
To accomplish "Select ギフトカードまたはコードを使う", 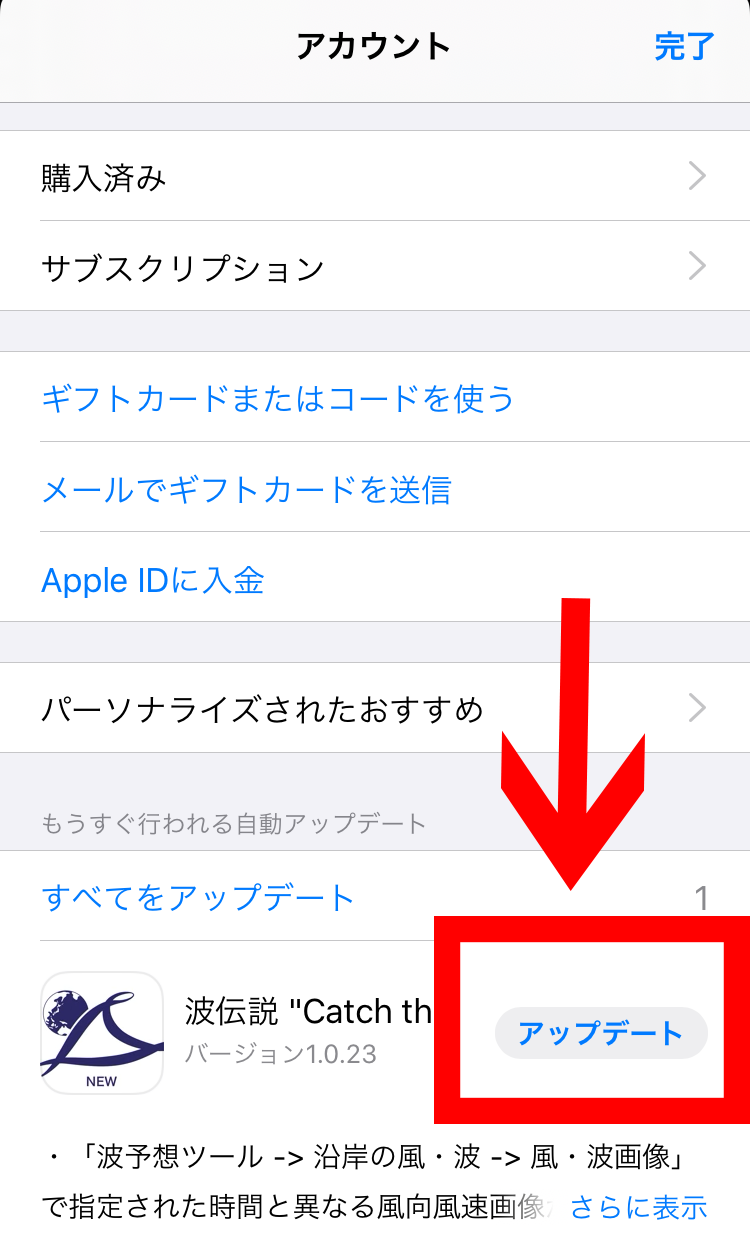I will click(x=375, y=397).
